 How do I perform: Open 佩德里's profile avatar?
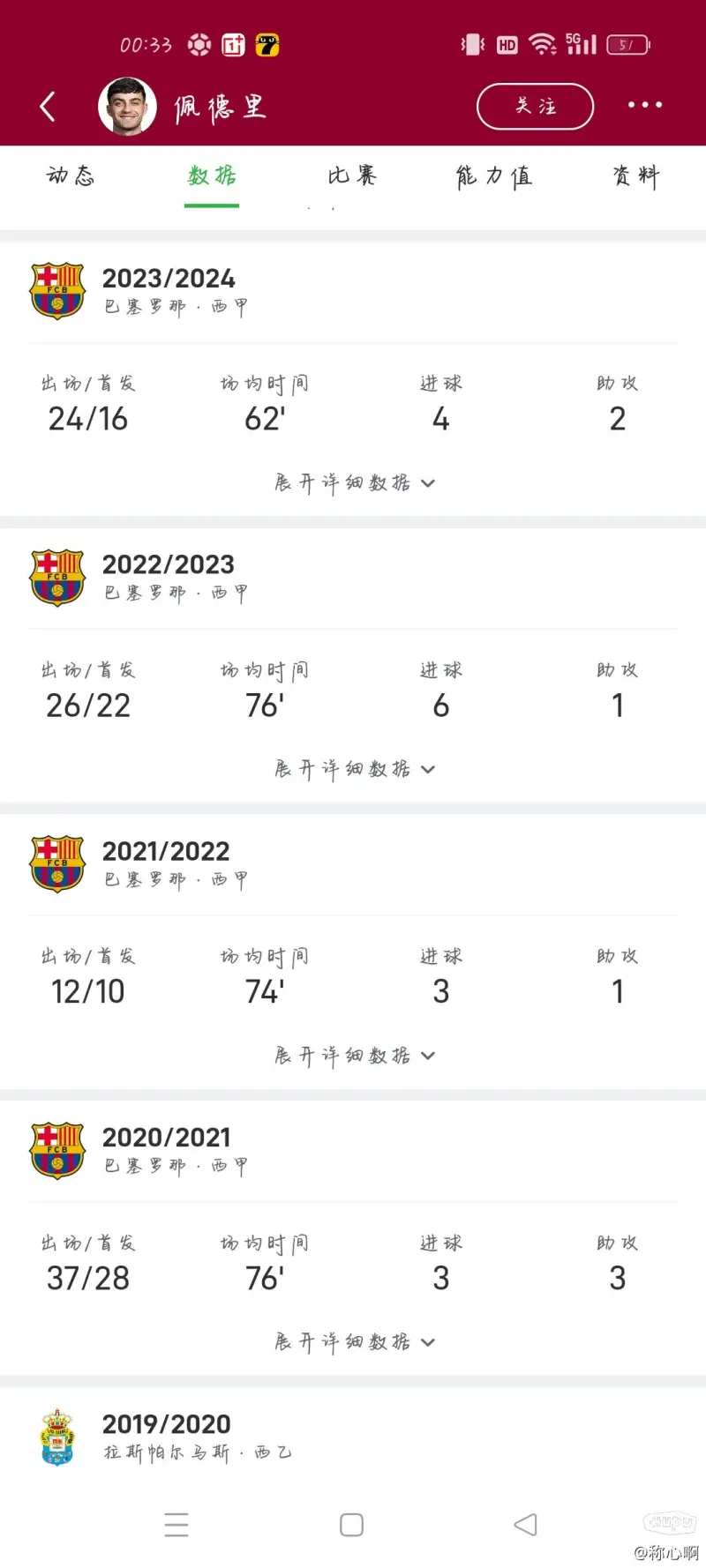tap(128, 107)
